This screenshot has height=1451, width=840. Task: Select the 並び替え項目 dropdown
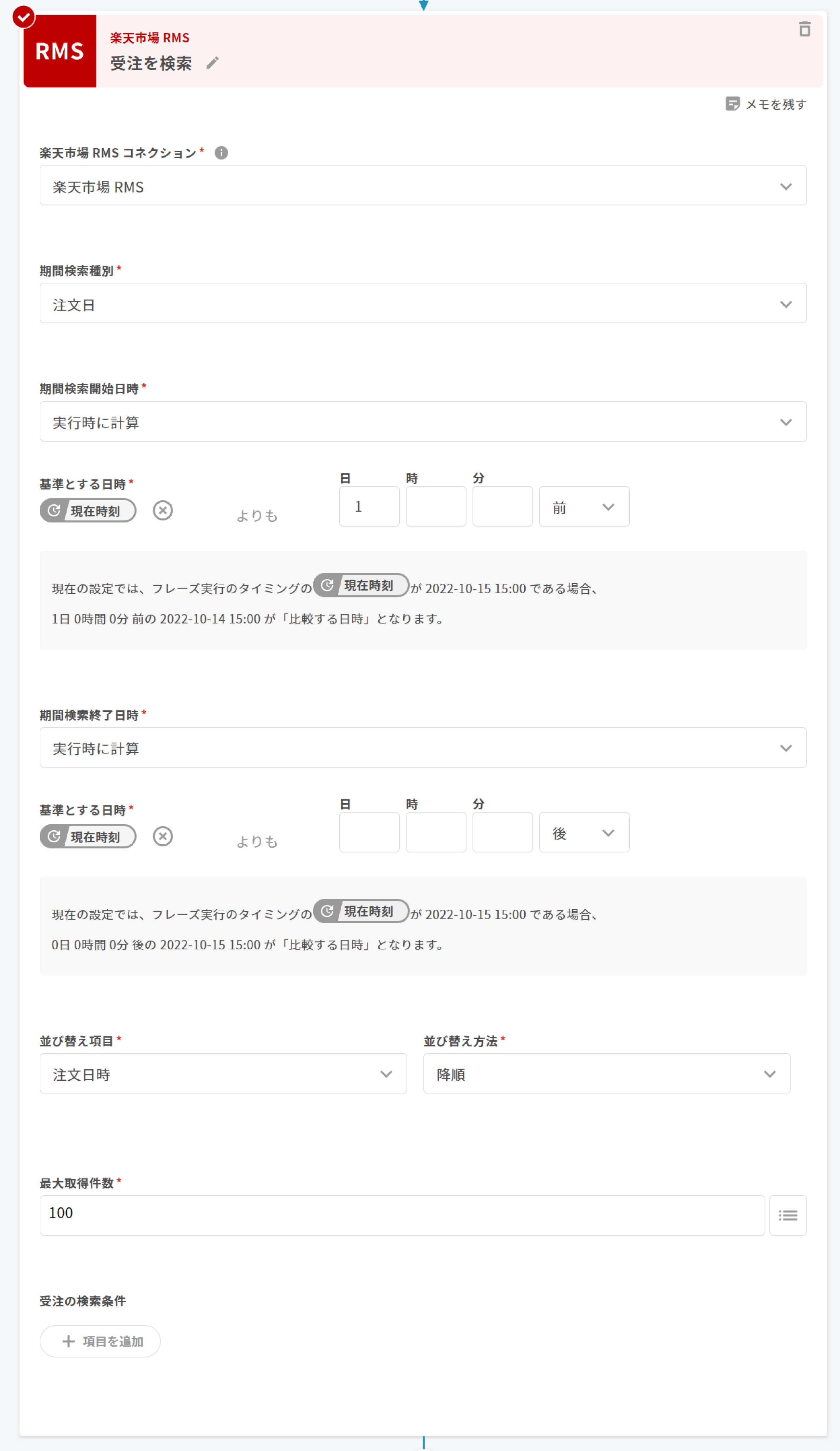[223, 1073]
